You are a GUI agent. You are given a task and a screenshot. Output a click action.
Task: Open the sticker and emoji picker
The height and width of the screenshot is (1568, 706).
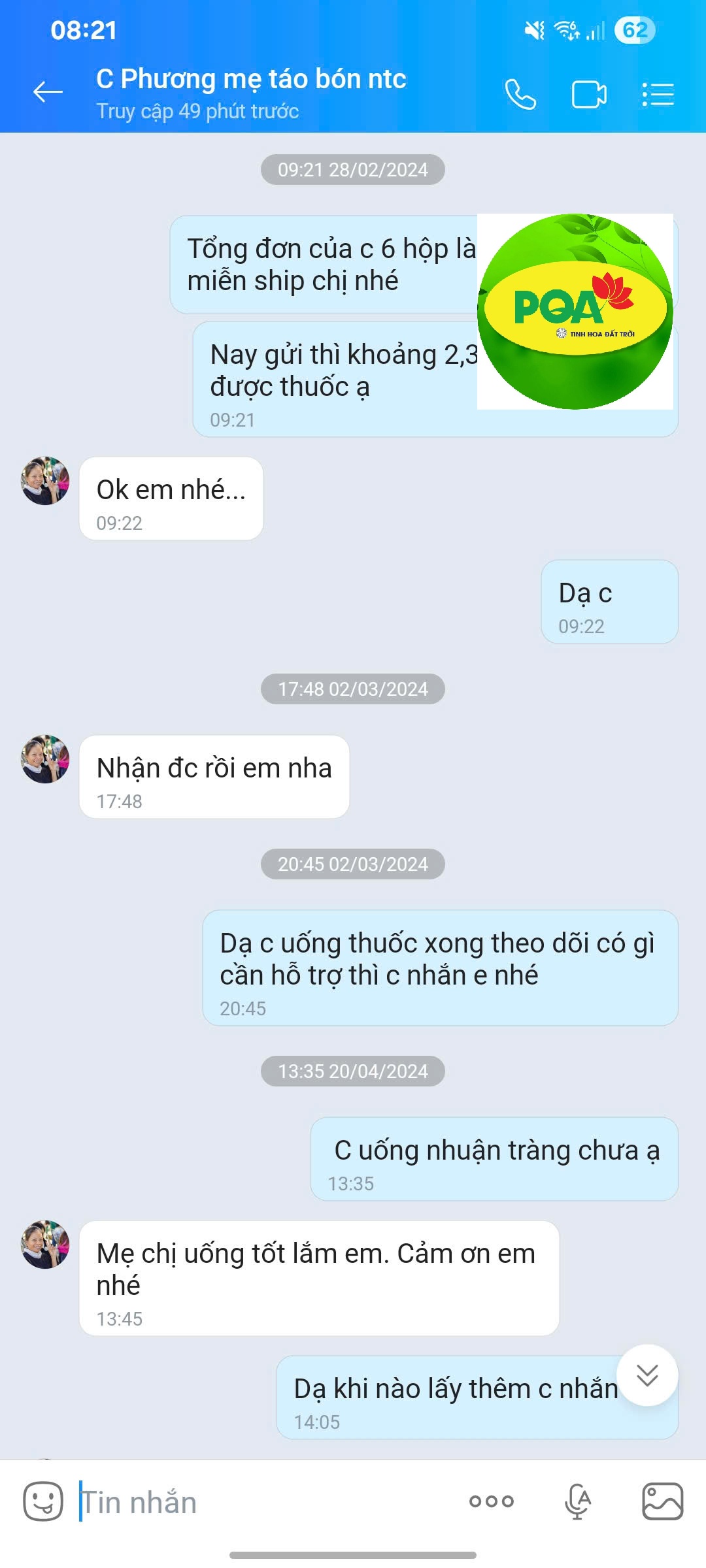43,1501
